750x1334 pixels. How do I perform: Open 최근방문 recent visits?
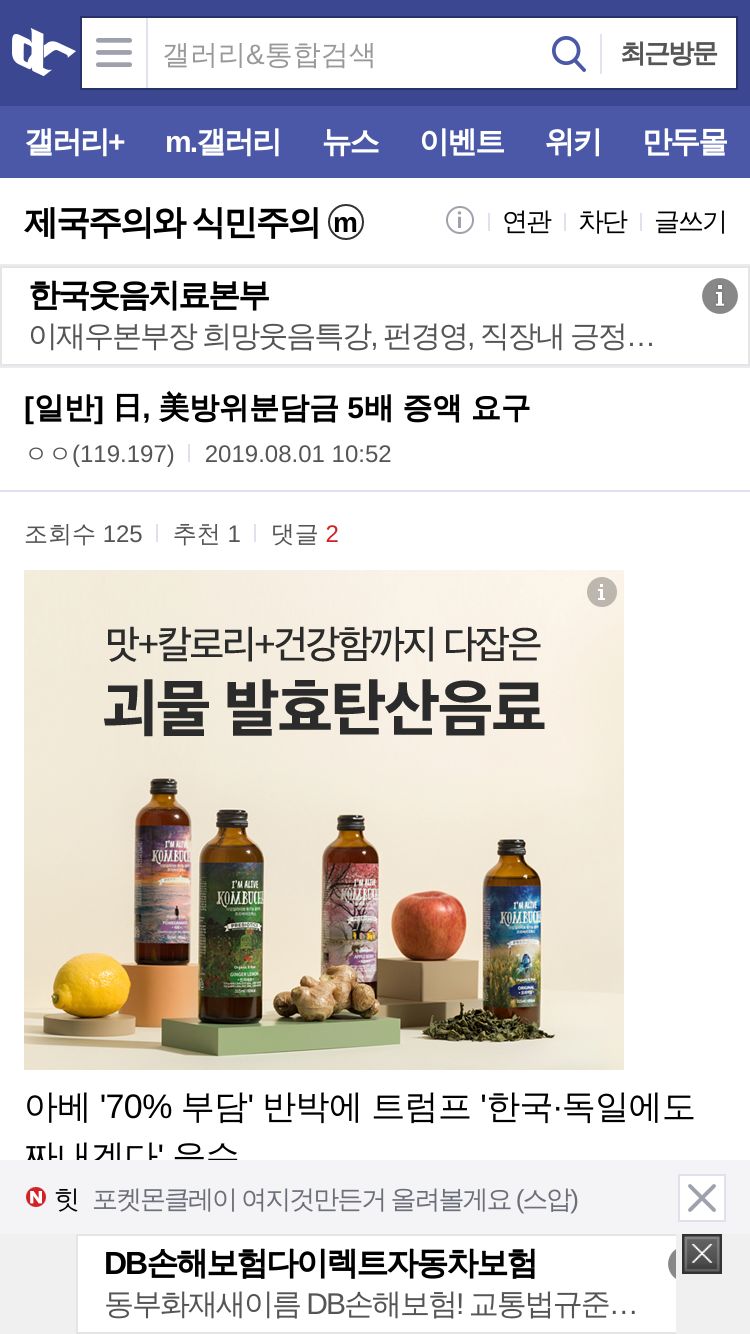668,53
